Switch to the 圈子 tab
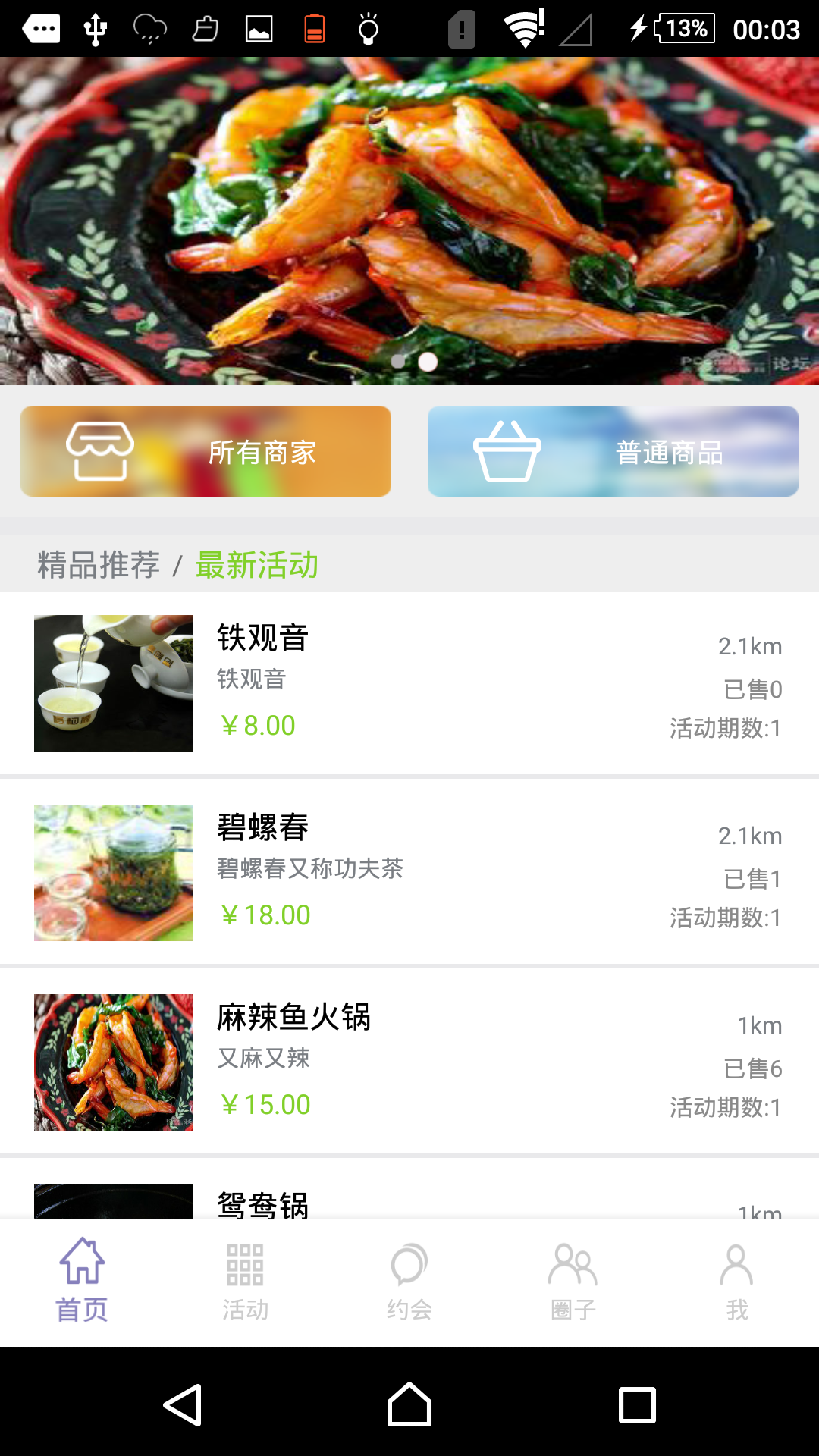The image size is (819, 1456). point(573,1282)
